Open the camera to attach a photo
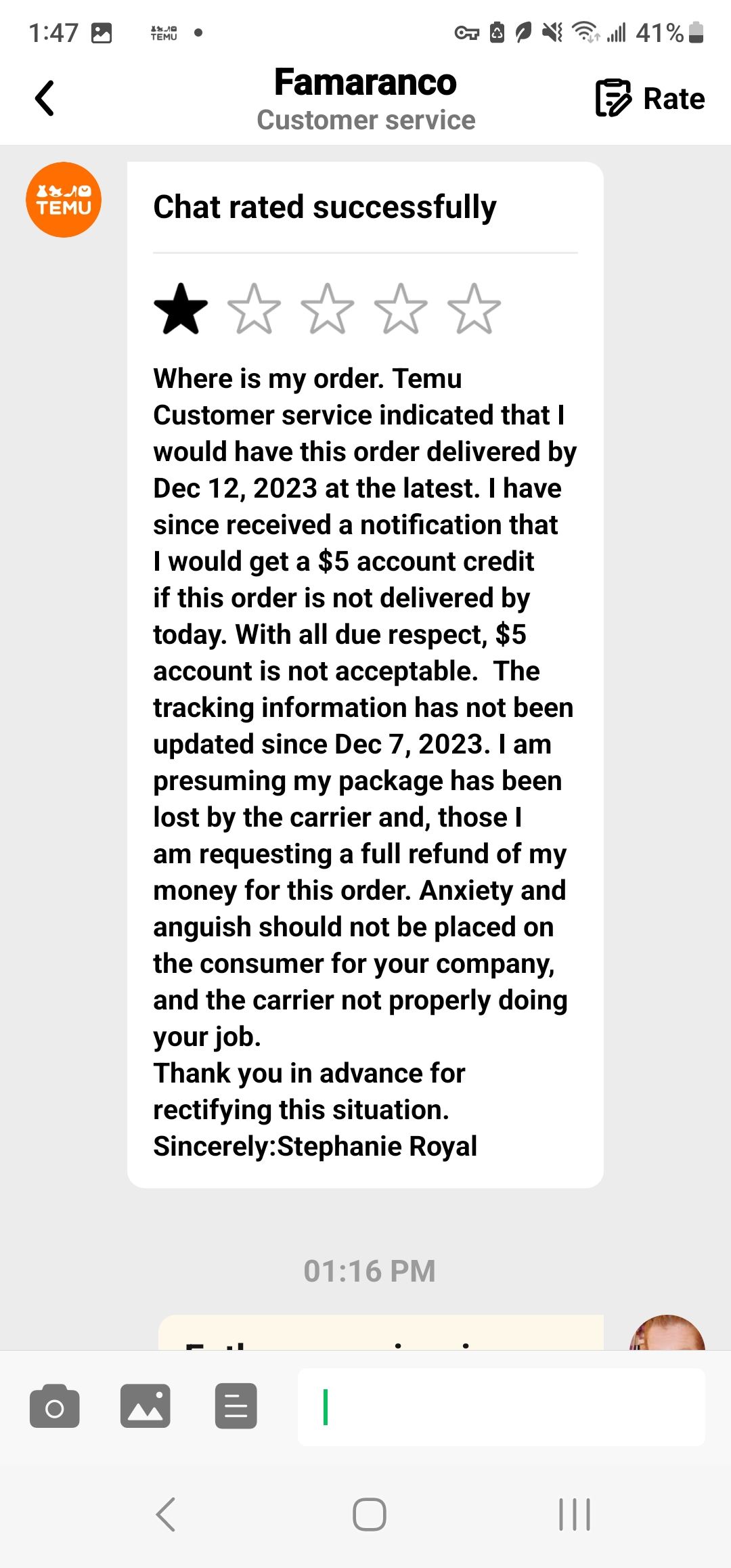The width and height of the screenshot is (731, 1568). [54, 1407]
